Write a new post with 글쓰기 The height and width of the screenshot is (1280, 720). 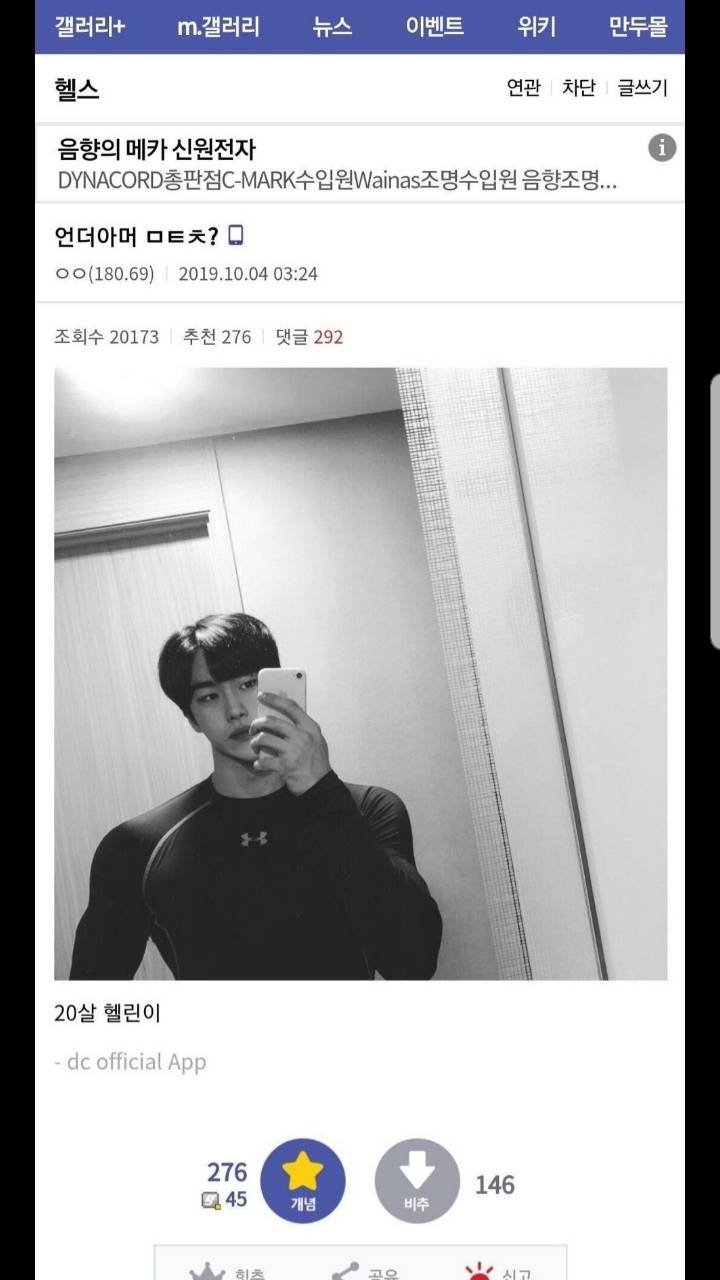(x=642, y=89)
